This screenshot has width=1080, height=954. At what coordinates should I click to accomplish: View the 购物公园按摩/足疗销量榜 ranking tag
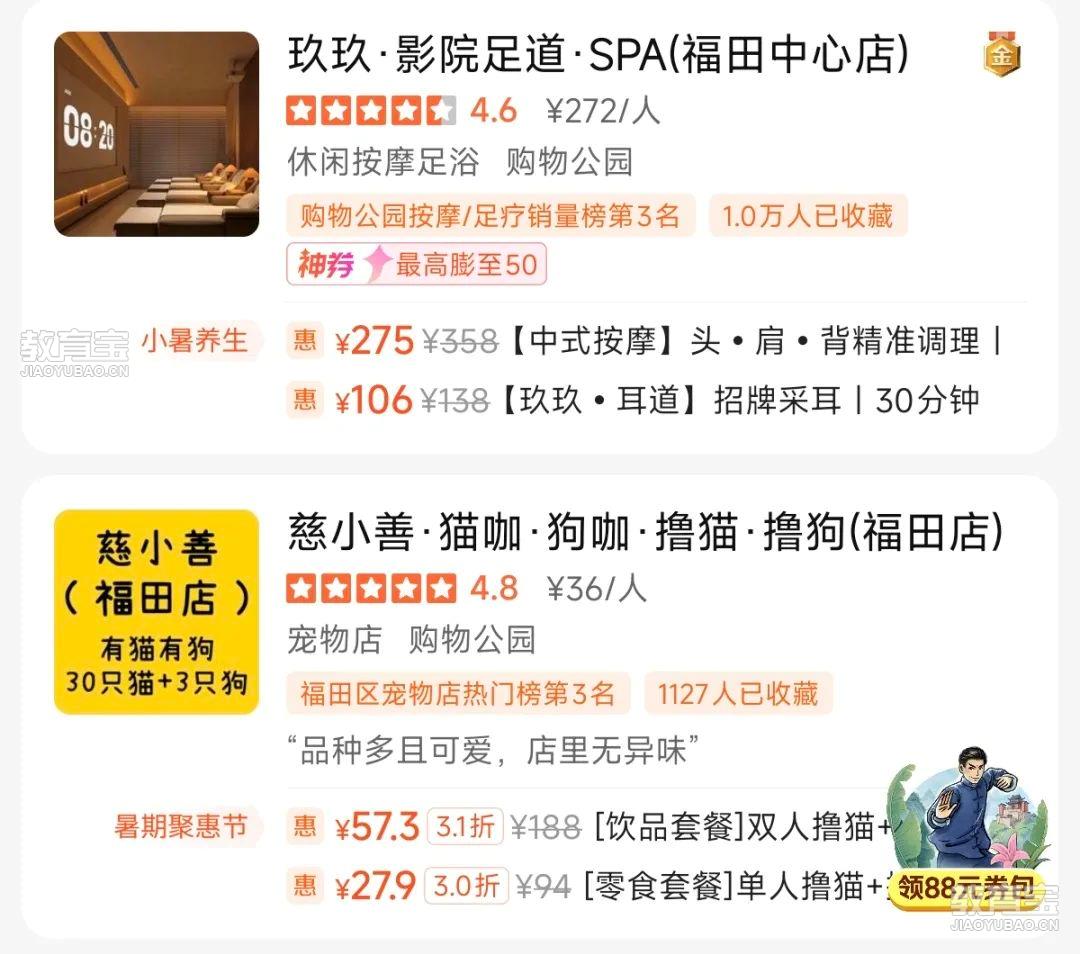point(490,216)
